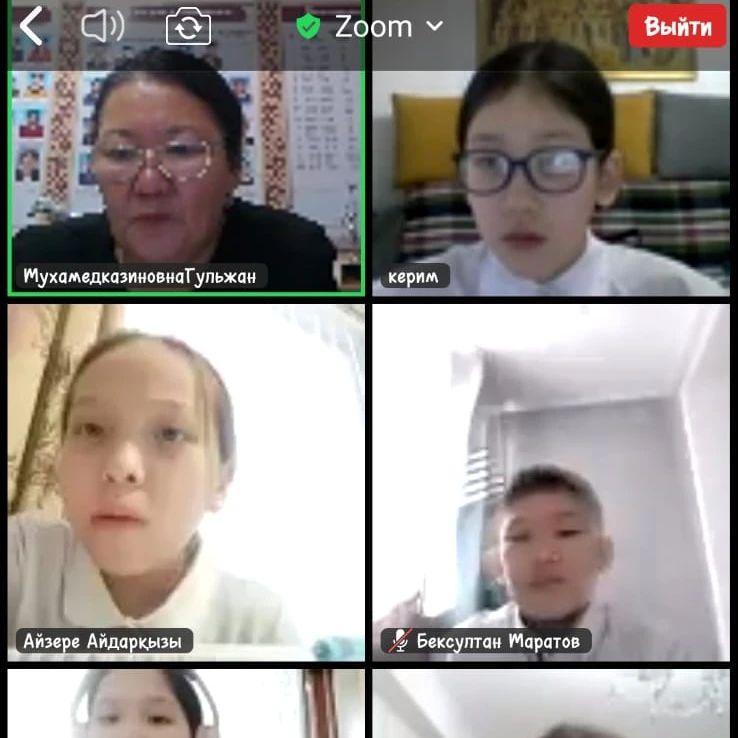Select керим's video tile
Screen dimensions: 738x738
[x=551, y=160]
